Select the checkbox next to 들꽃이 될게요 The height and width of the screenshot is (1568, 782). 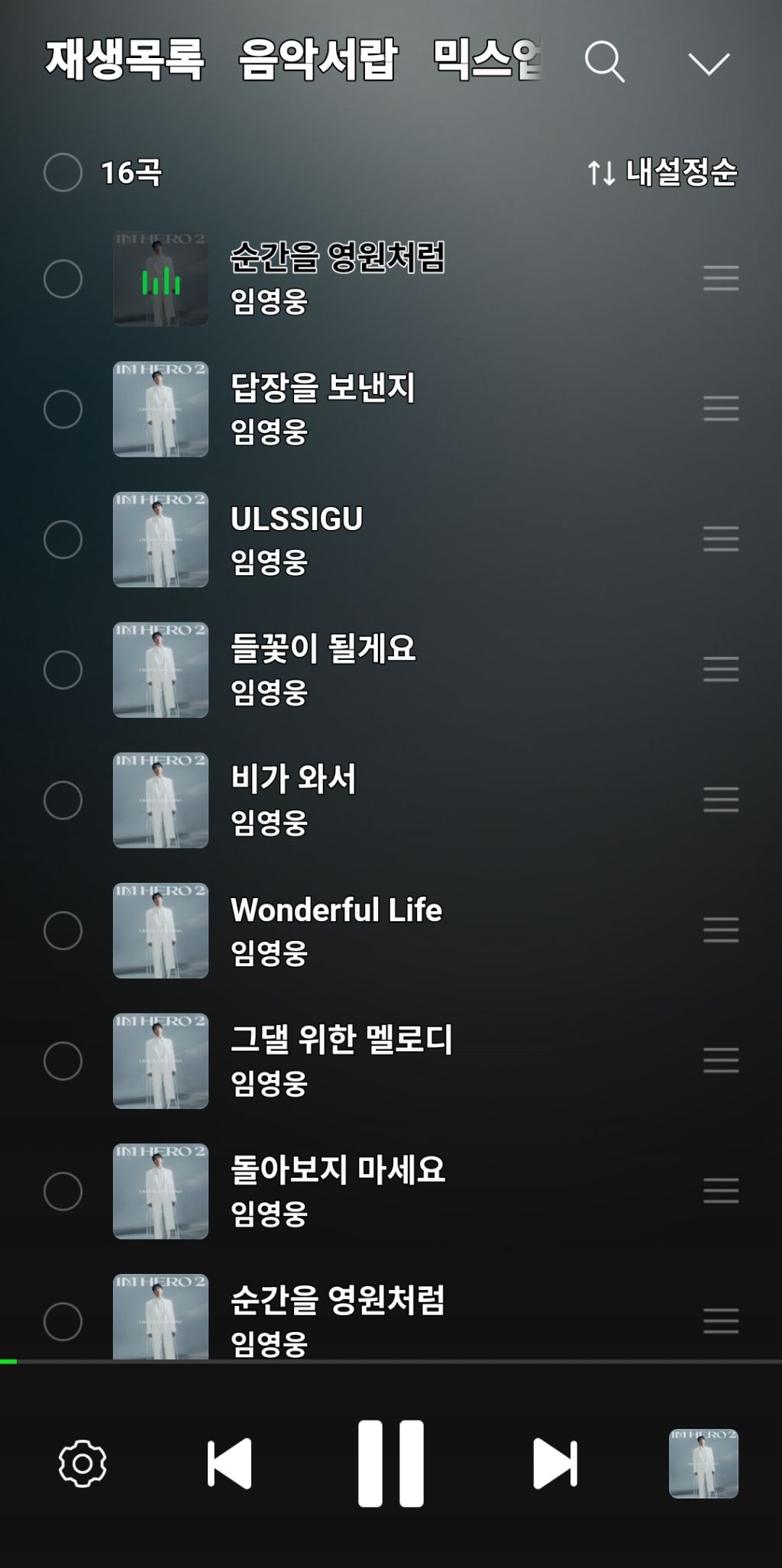click(x=63, y=670)
